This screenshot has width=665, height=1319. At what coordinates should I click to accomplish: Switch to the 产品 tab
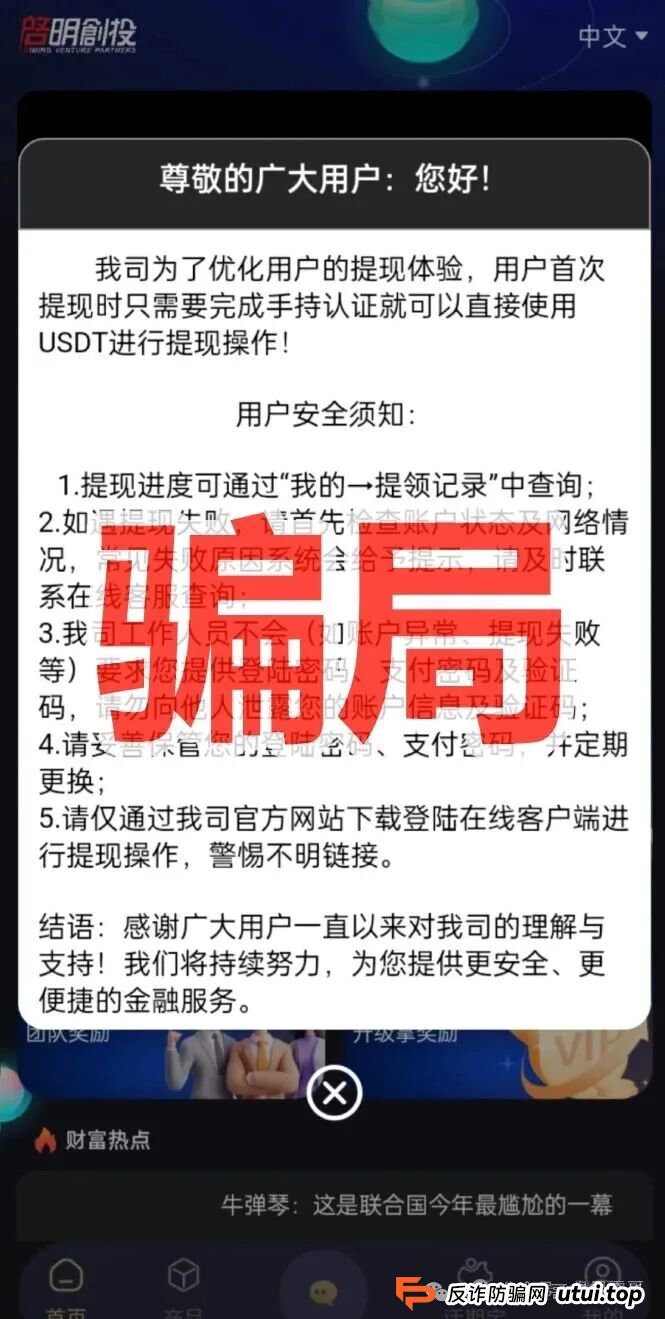pyautogui.click(x=184, y=1281)
